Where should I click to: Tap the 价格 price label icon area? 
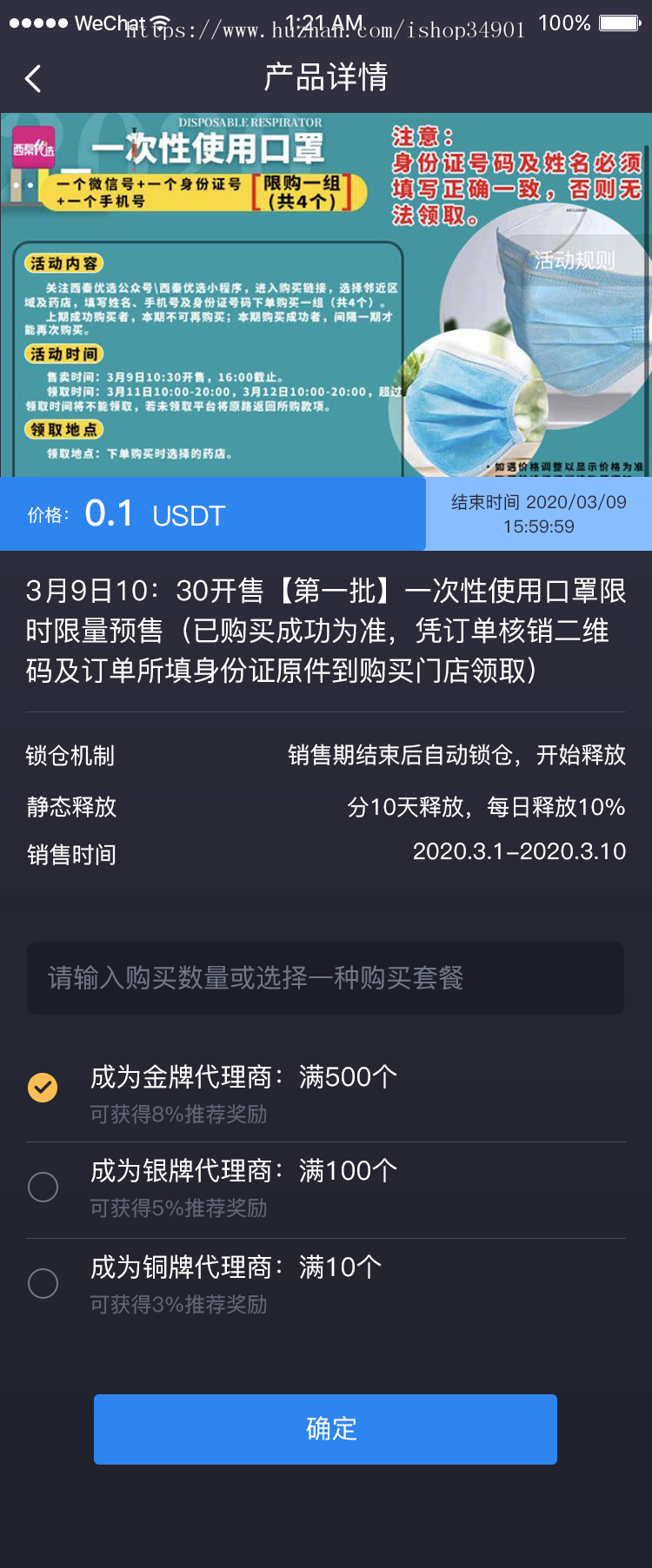point(52,514)
